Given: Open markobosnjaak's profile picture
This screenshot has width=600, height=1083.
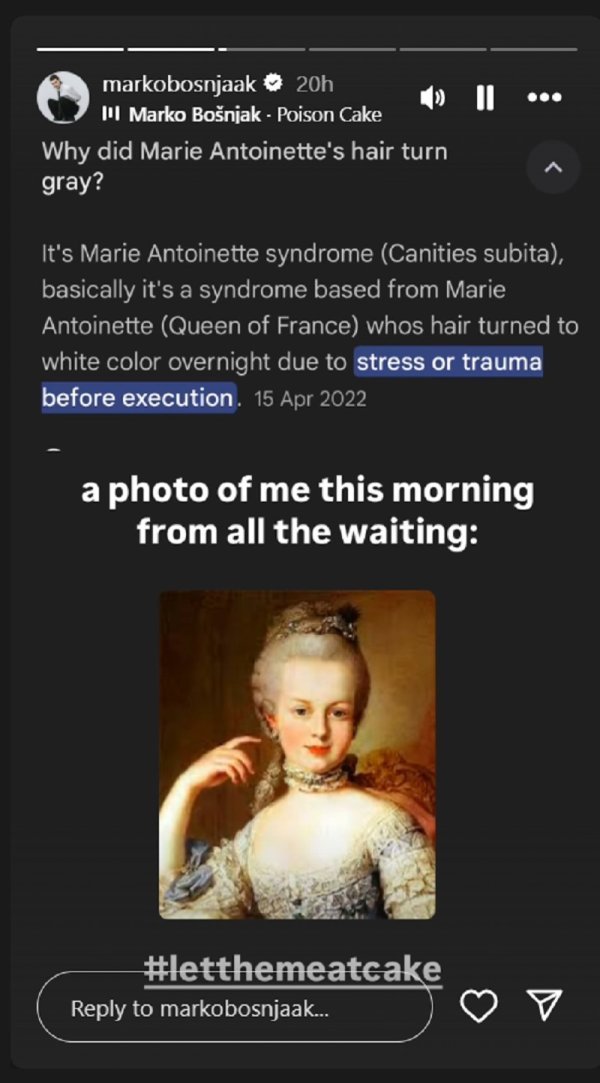Looking at the screenshot, I should click(x=65, y=98).
